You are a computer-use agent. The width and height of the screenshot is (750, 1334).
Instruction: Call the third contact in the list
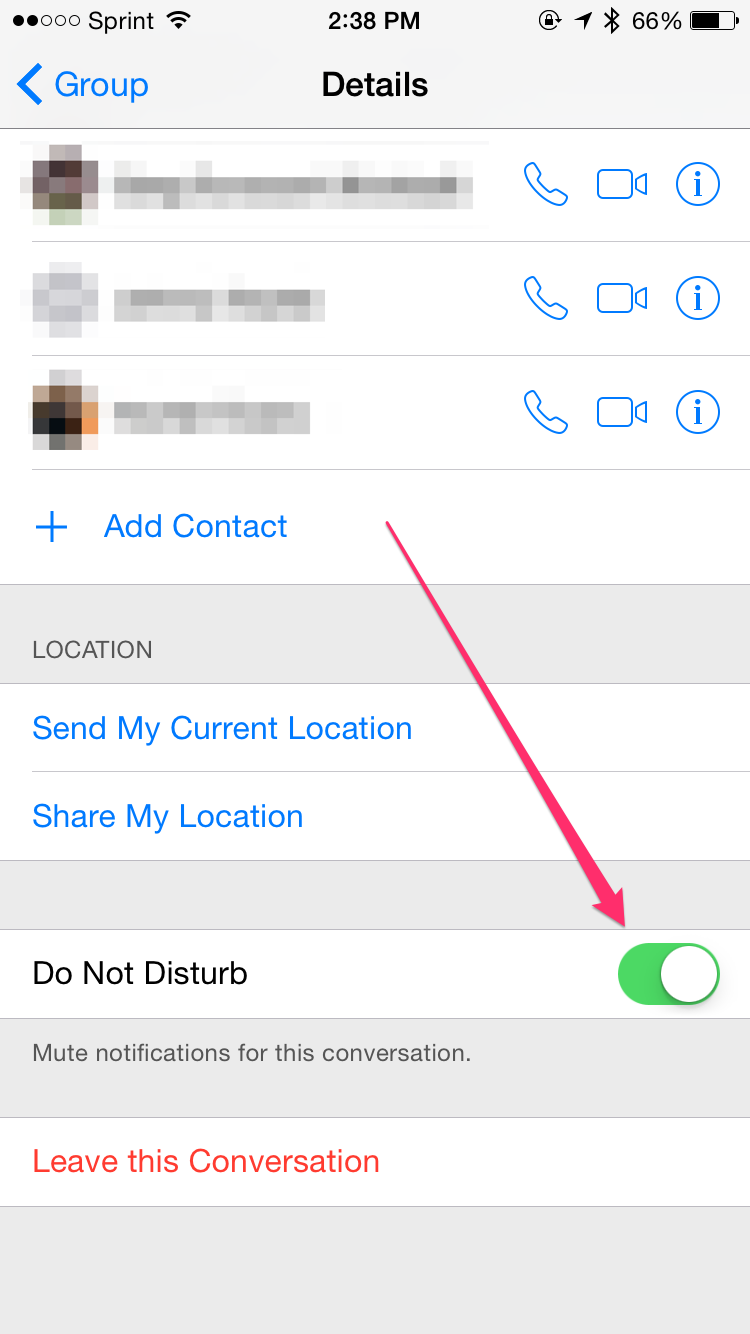(x=546, y=412)
